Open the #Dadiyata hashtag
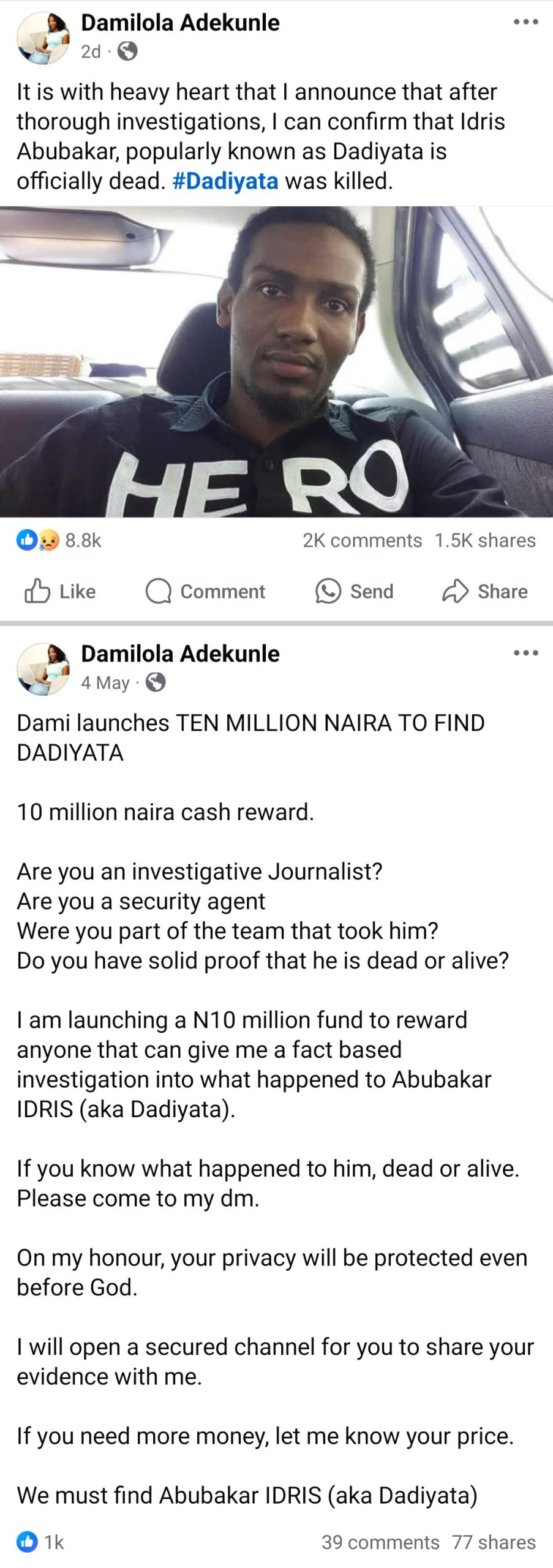This screenshot has width=553, height=1568. tap(225, 181)
